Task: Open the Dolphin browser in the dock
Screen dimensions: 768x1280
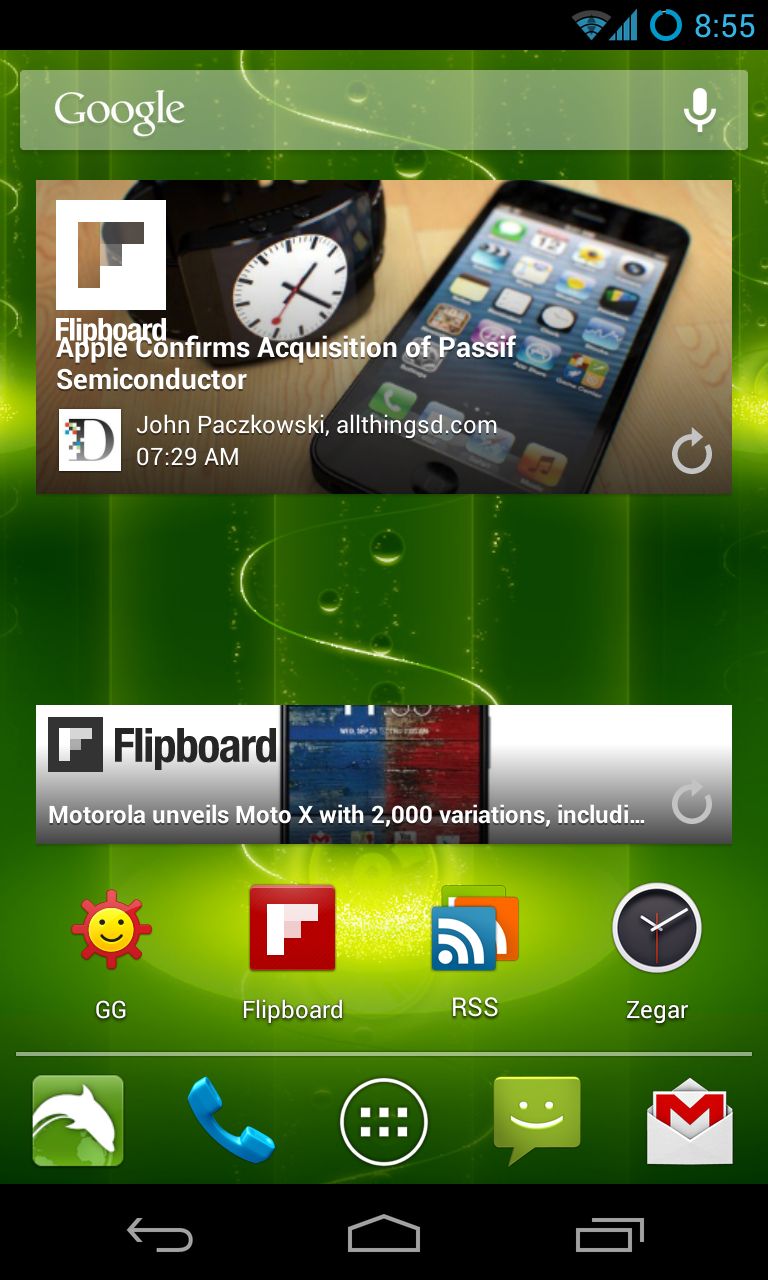Action: (x=78, y=1121)
